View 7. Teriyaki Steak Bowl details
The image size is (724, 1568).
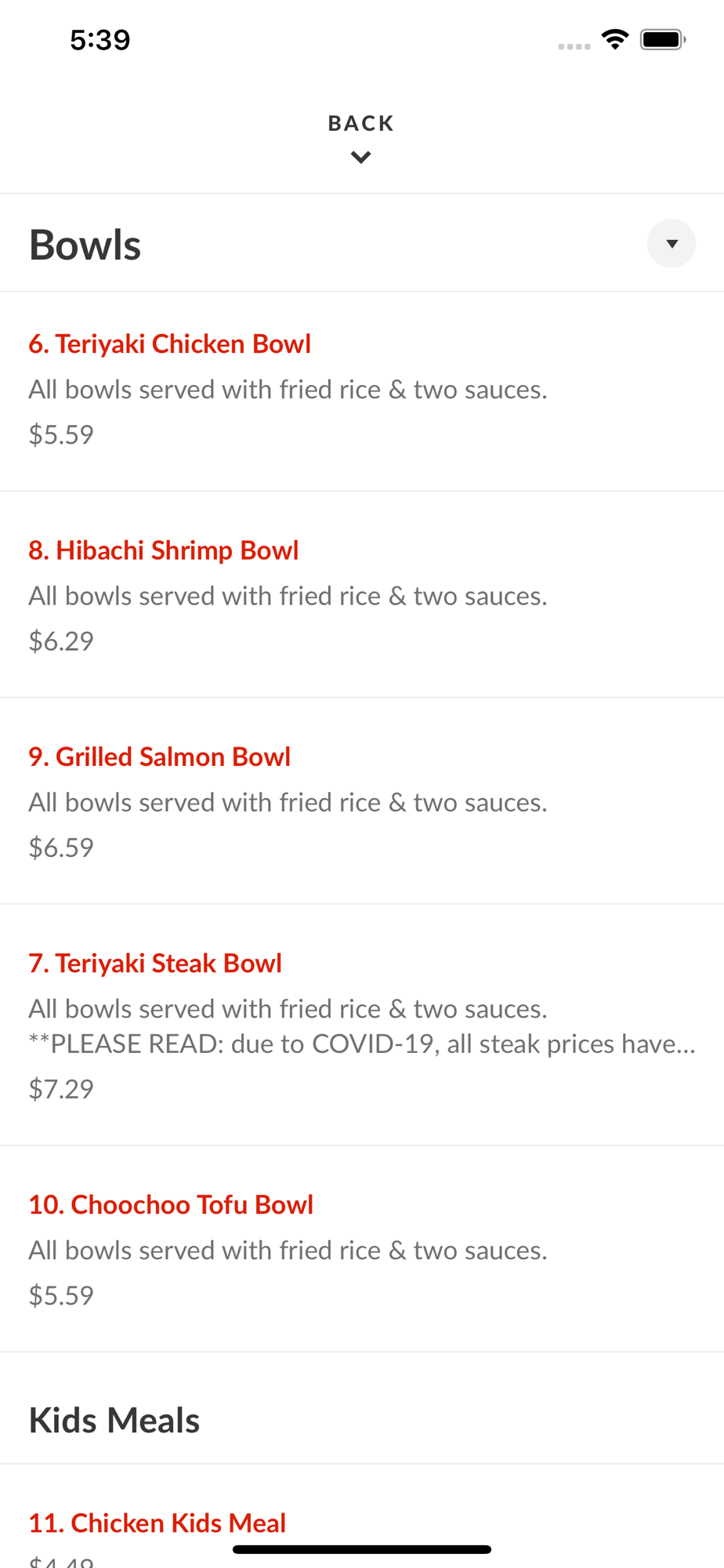click(x=155, y=963)
